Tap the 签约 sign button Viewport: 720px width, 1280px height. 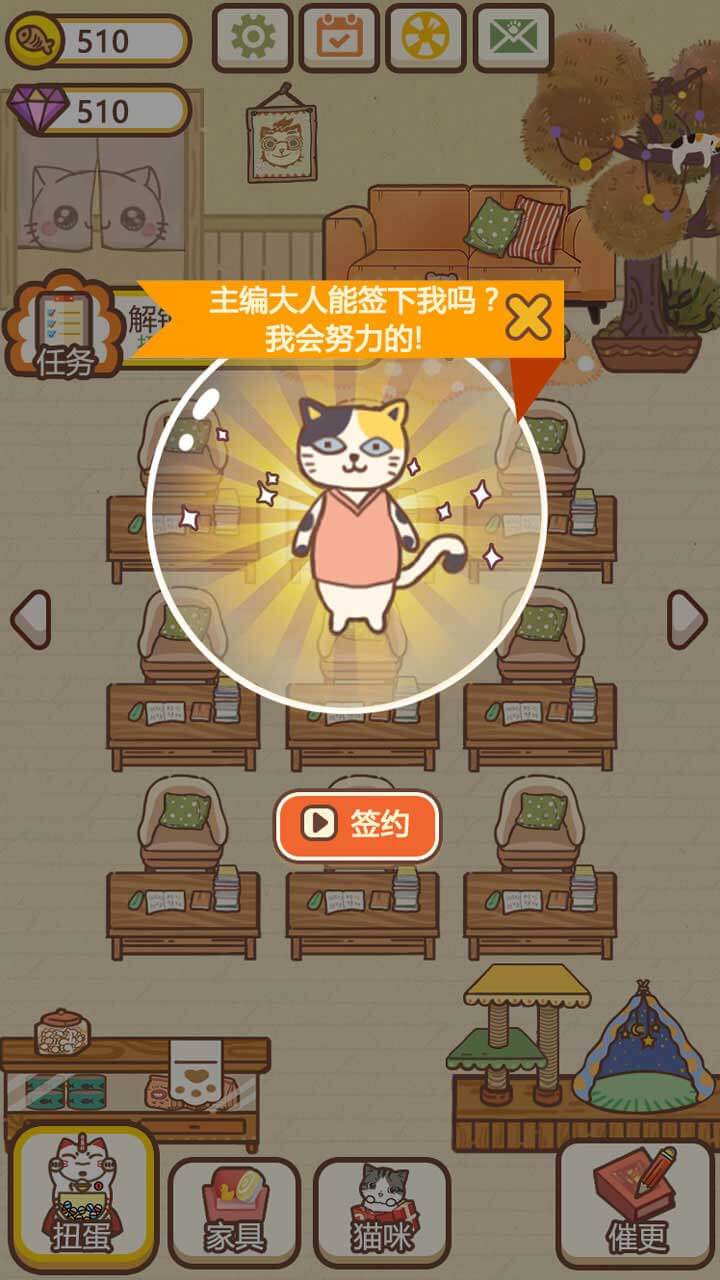tap(358, 826)
